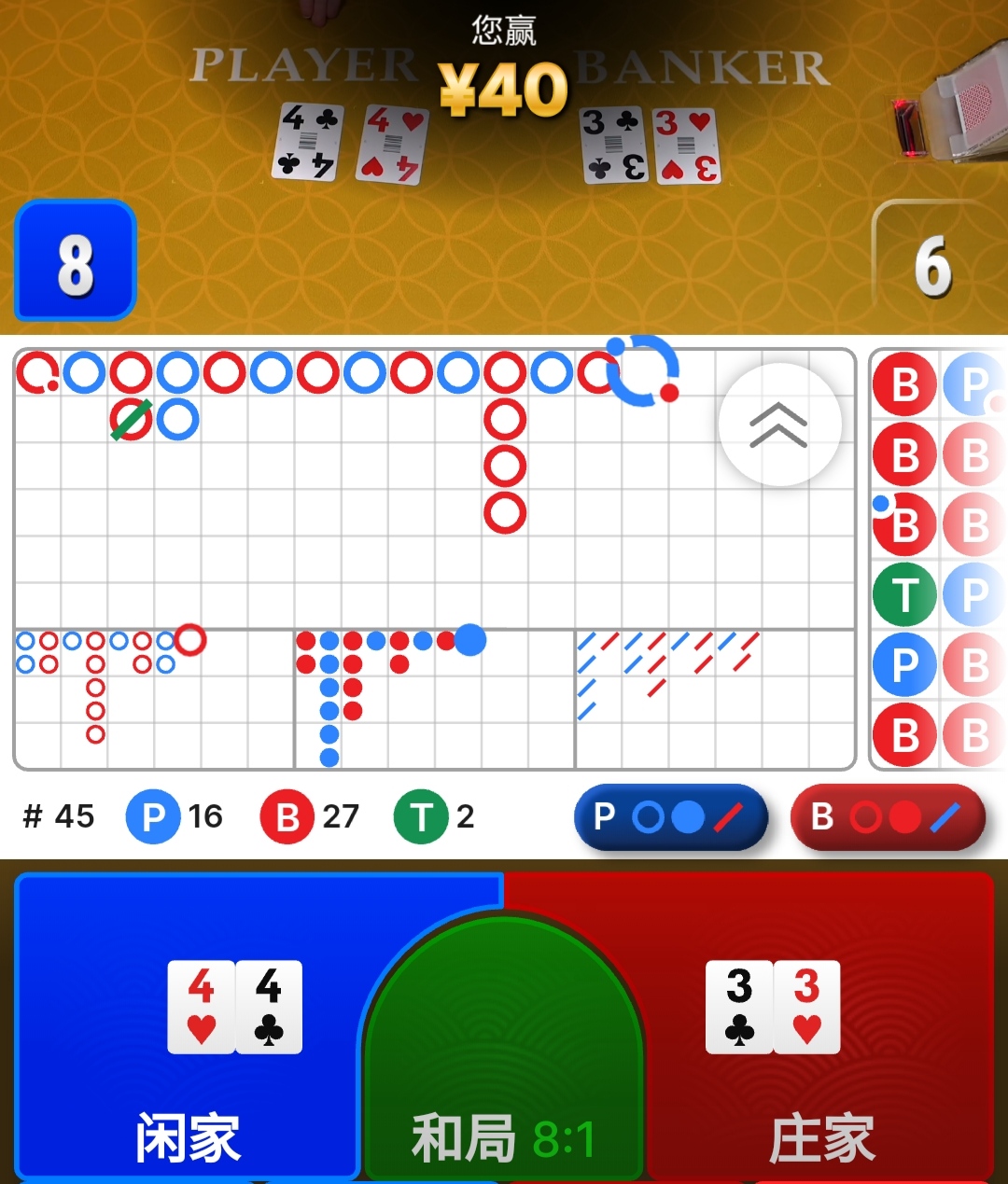Tap the Banker prediction button
The width and height of the screenshot is (1008, 1184).
[888, 817]
